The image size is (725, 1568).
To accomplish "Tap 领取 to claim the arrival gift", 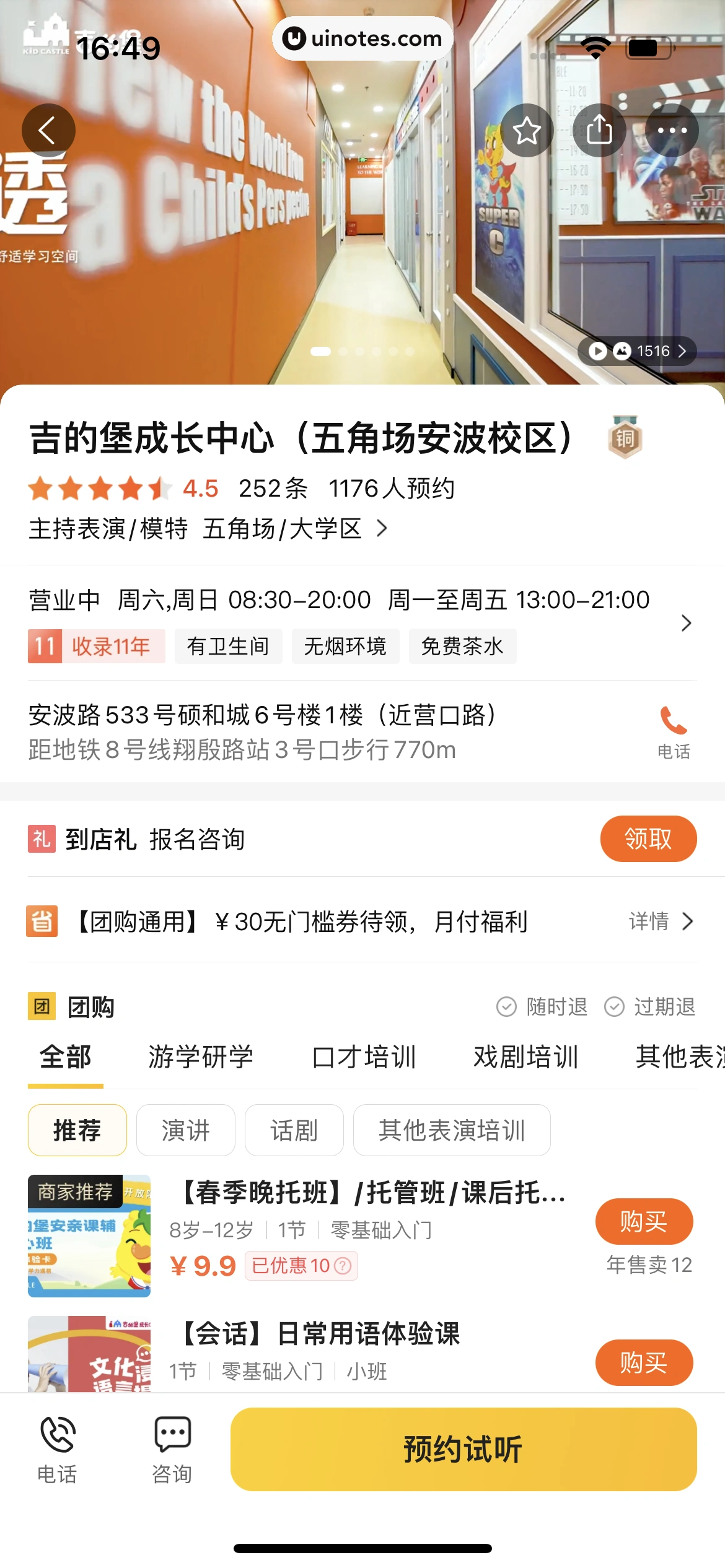I will pyautogui.click(x=648, y=838).
